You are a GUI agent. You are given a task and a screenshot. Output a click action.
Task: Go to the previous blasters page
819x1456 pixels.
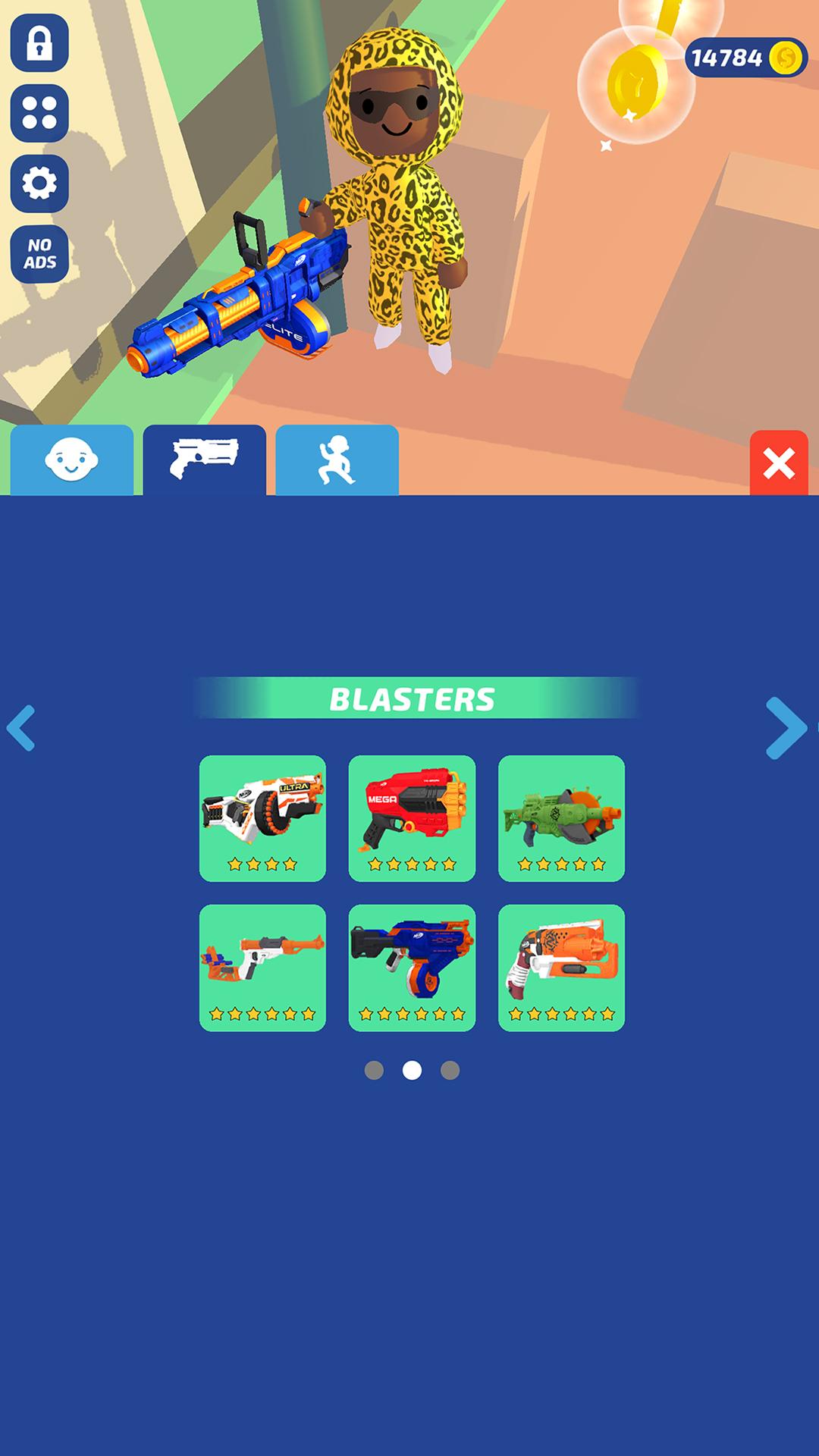click(x=21, y=728)
